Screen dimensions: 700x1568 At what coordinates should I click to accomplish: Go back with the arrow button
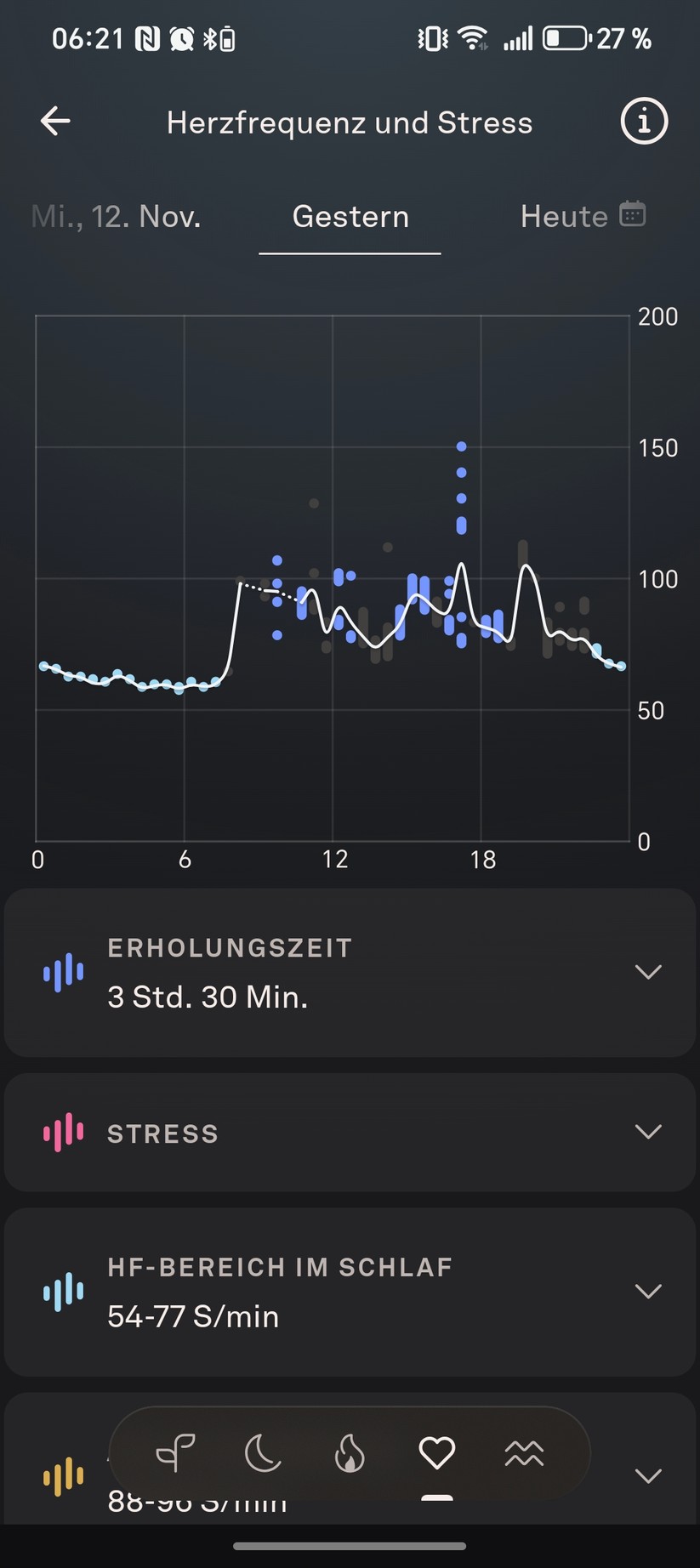tap(54, 122)
